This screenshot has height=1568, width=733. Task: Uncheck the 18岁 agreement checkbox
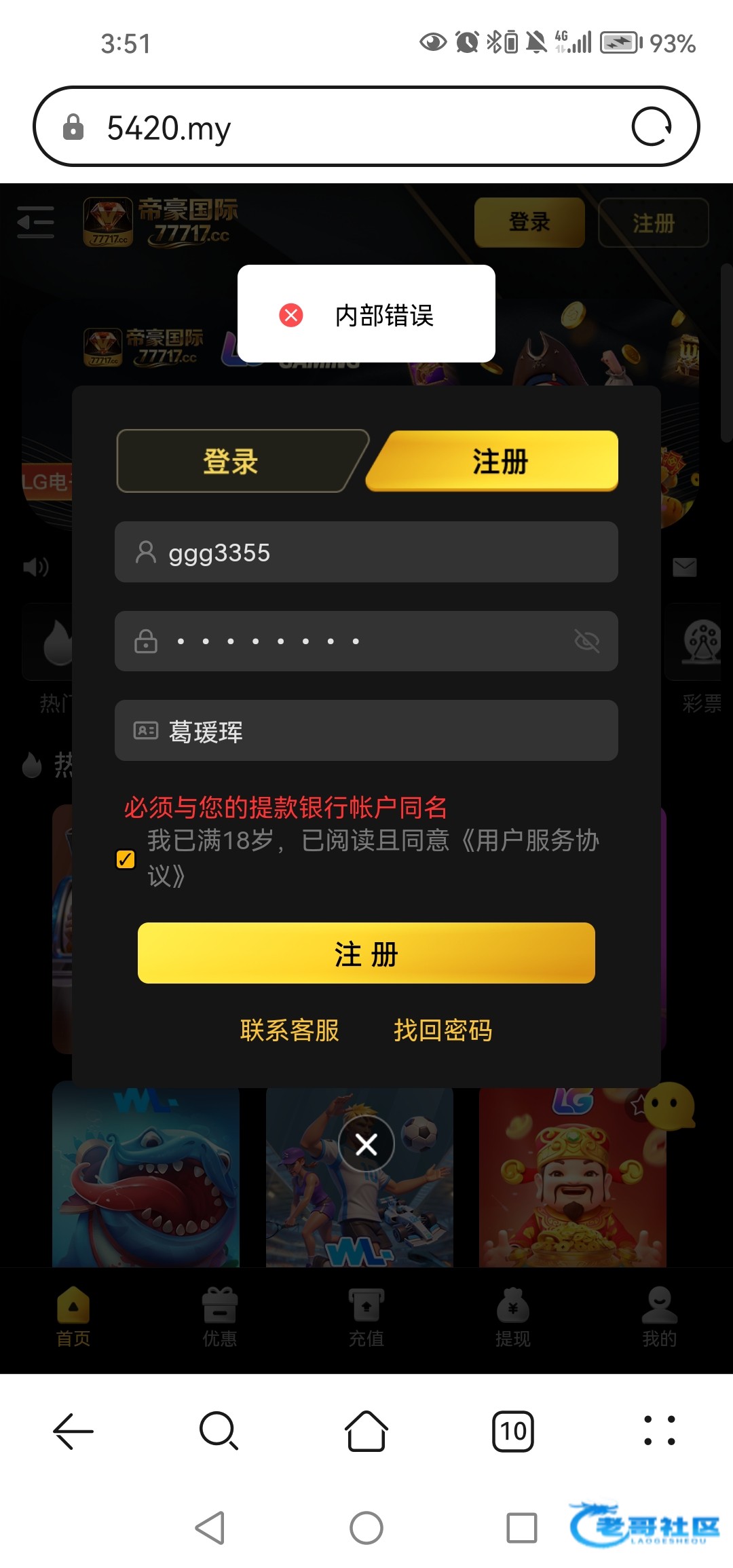point(126,859)
